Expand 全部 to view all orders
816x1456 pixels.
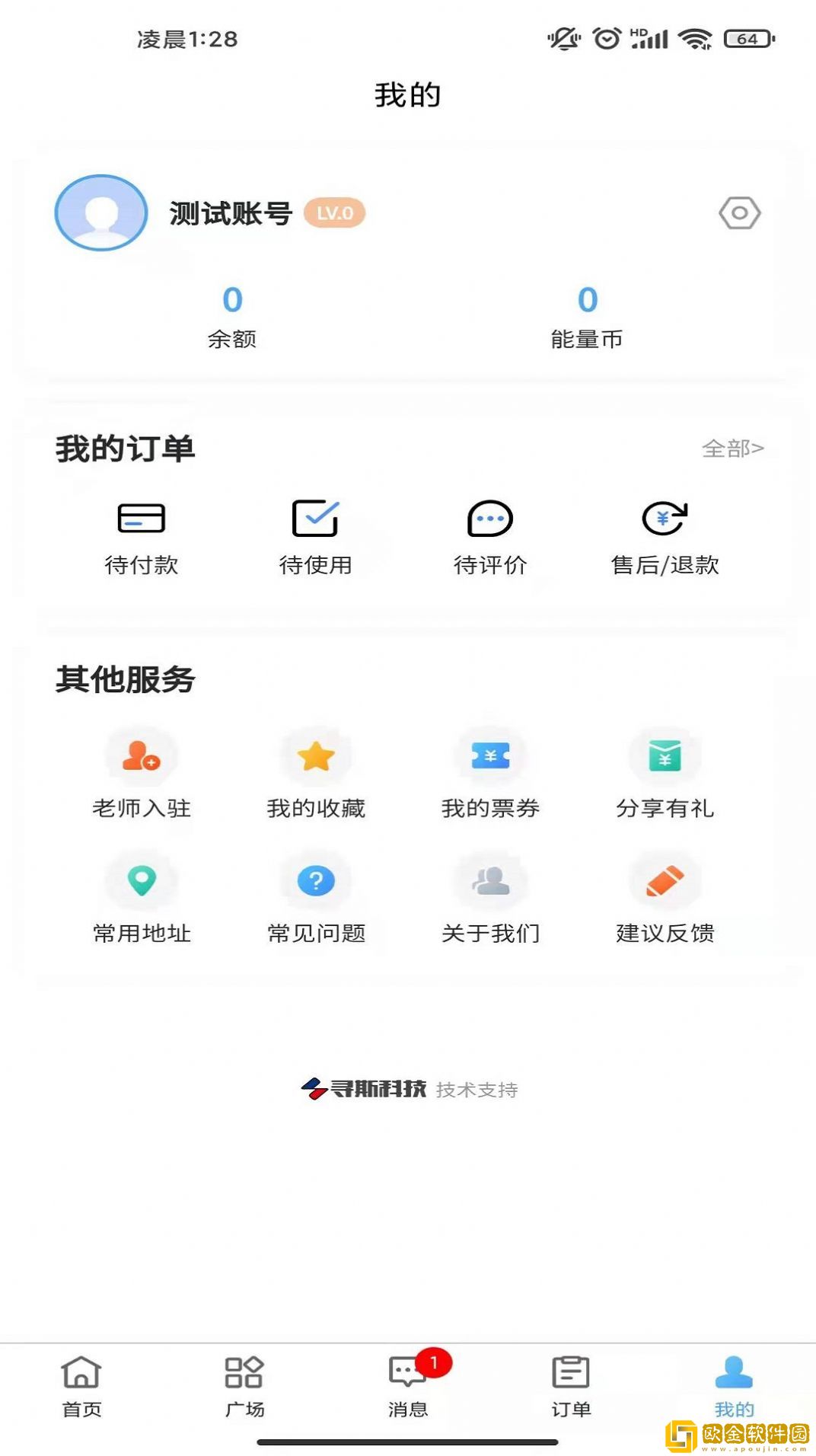pyautogui.click(x=734, y=449)
